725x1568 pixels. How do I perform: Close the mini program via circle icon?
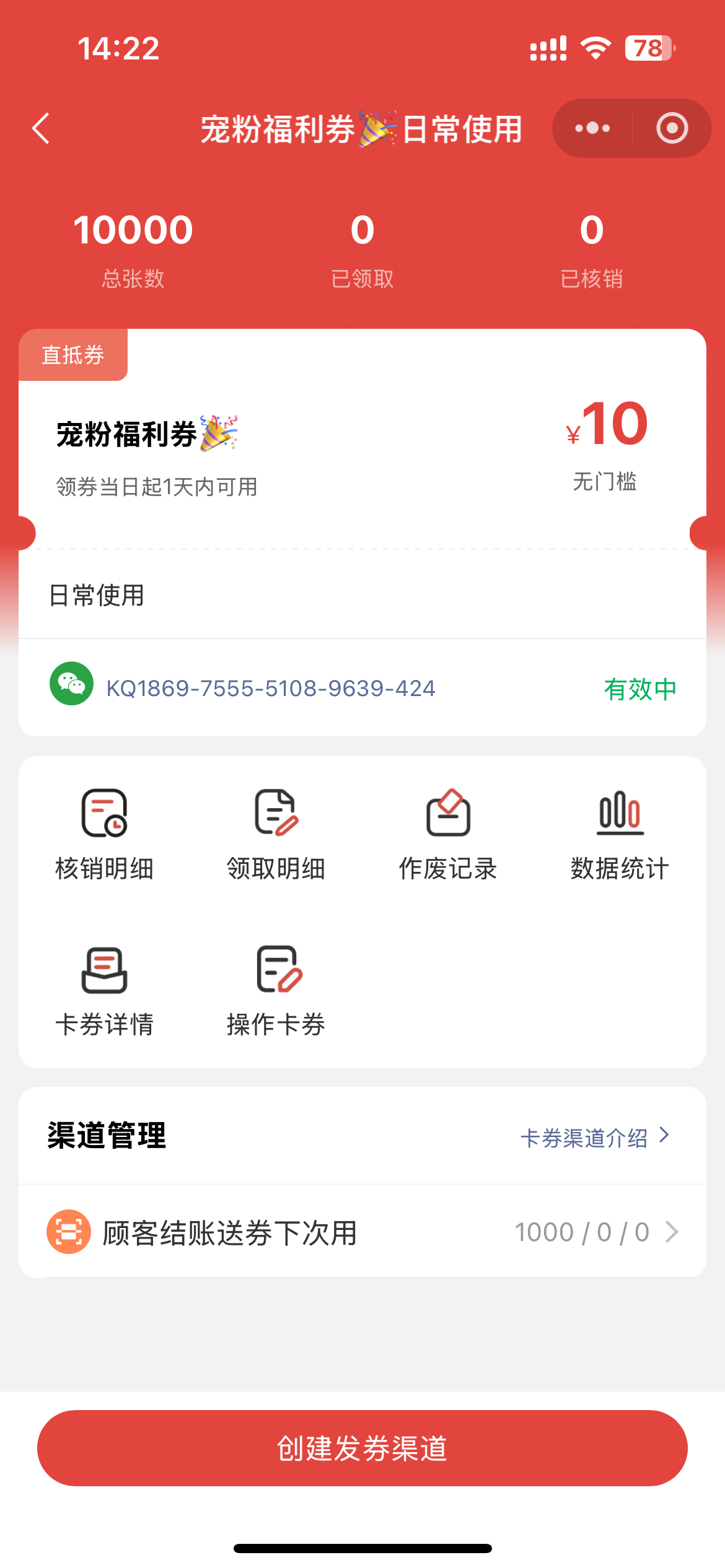pyautogui.click(x=672, y=128)
